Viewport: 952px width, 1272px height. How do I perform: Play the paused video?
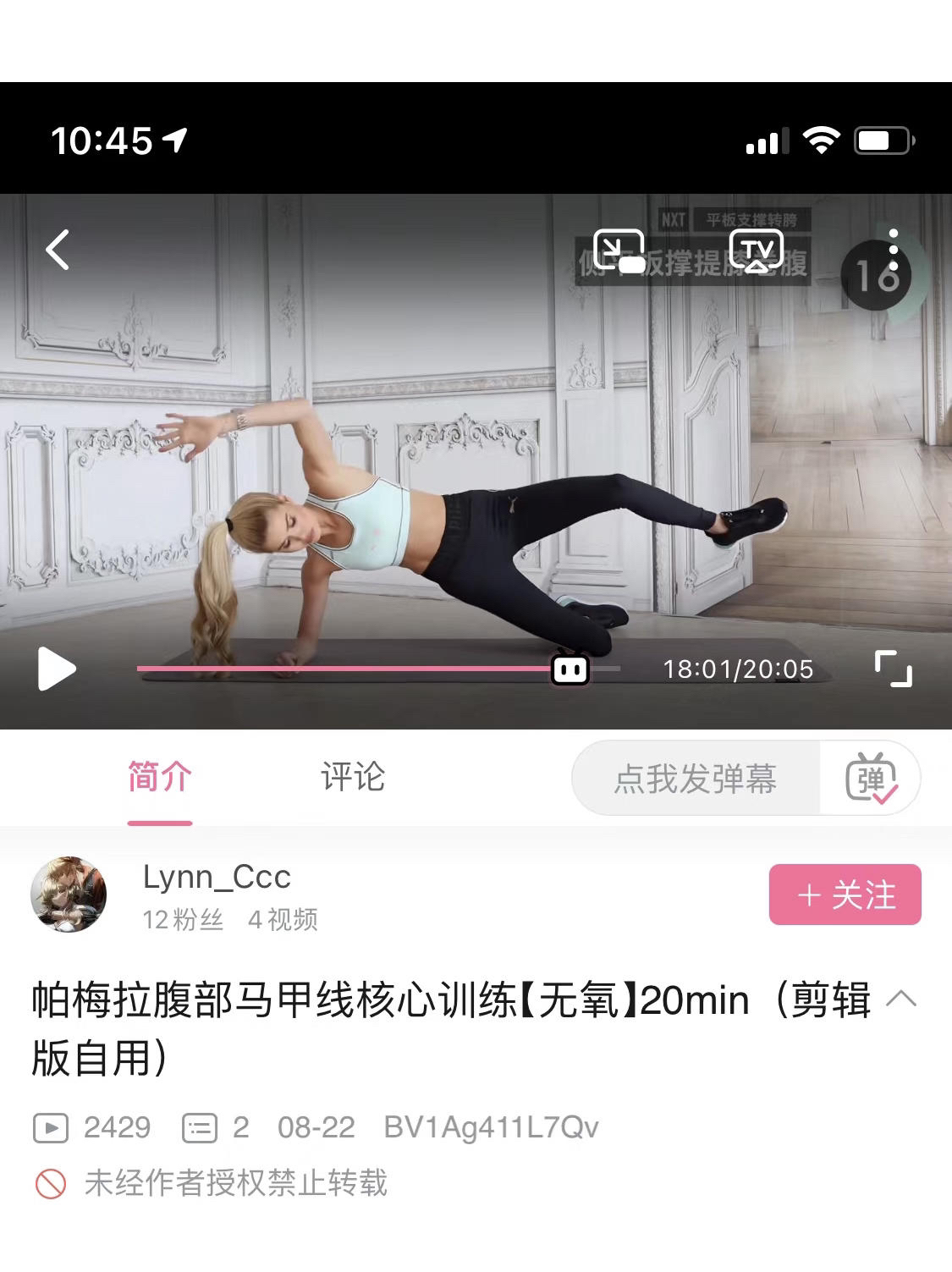coord(57,669)
